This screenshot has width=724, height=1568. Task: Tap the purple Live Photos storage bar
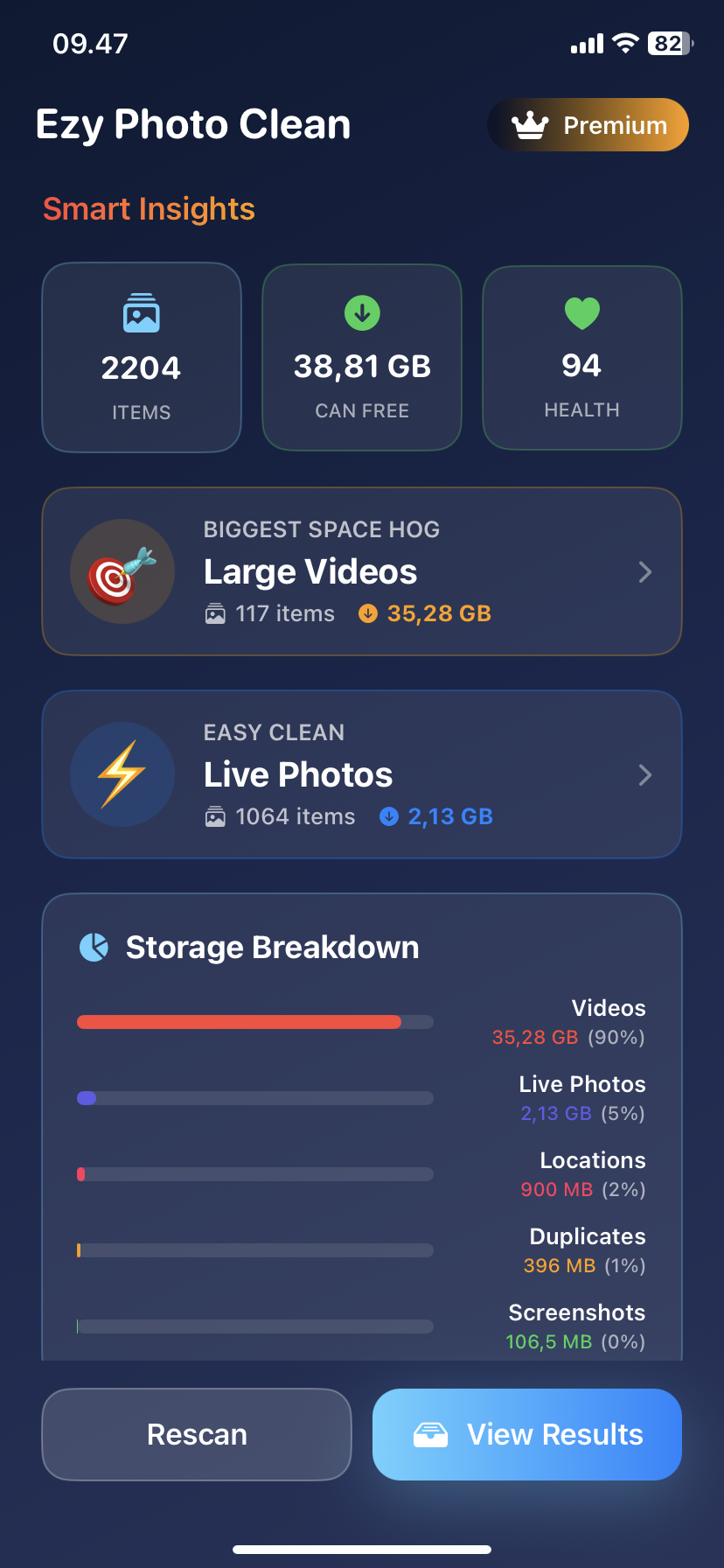coord(86,1097)
